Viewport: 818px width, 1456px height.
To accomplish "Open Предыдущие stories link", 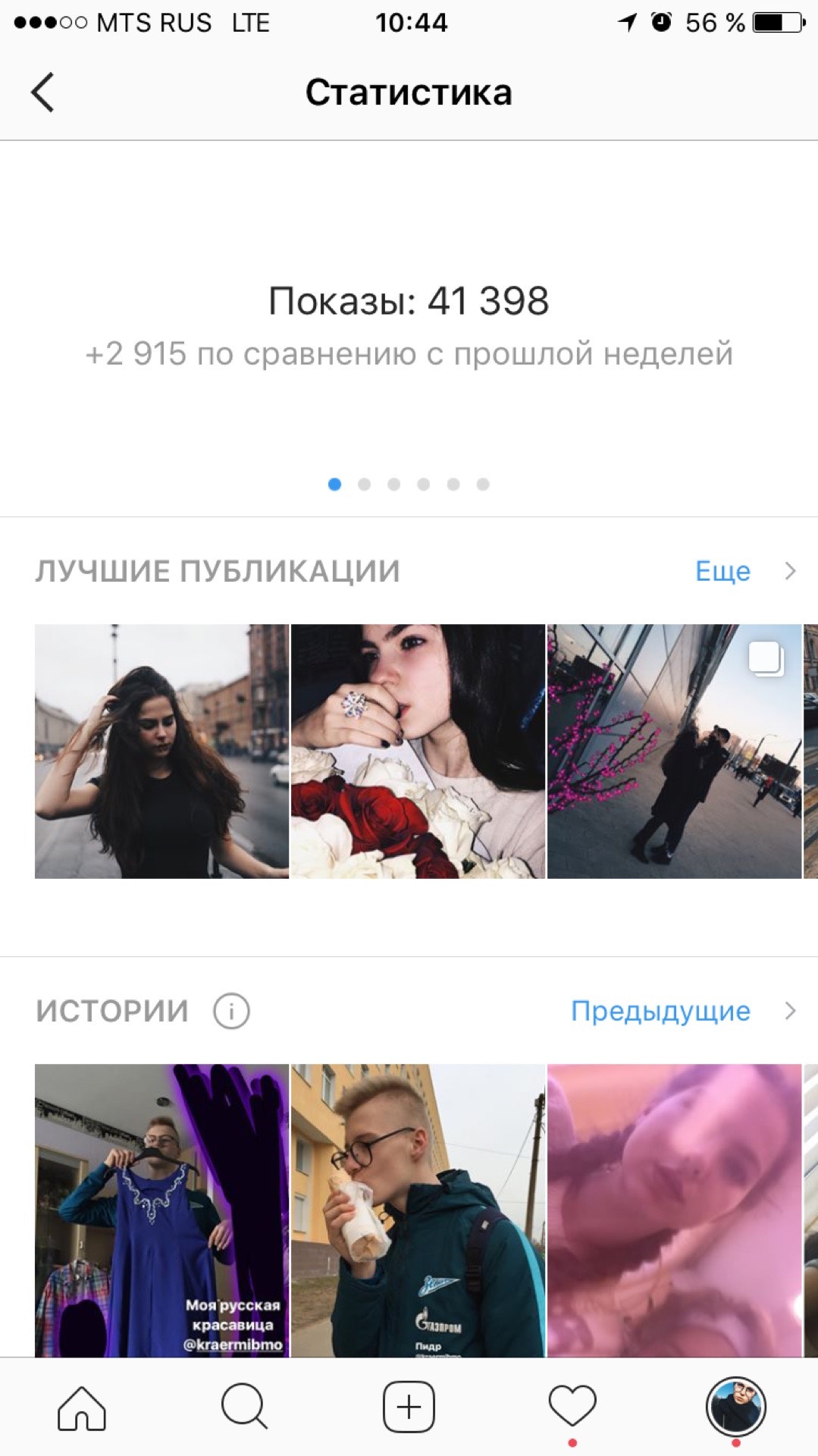I will tap(660, 1011).
